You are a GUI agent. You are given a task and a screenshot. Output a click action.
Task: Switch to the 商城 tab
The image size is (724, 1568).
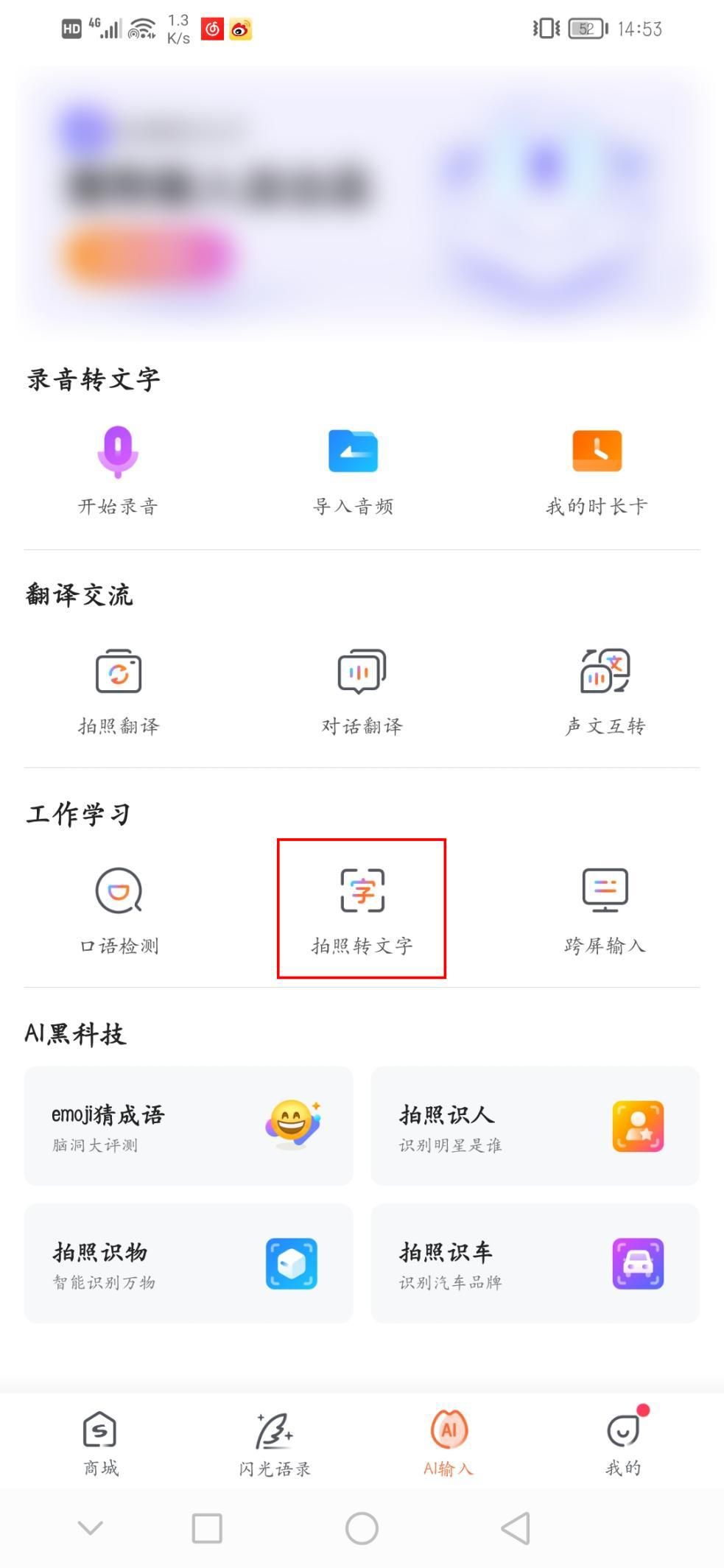[100, 1443]
